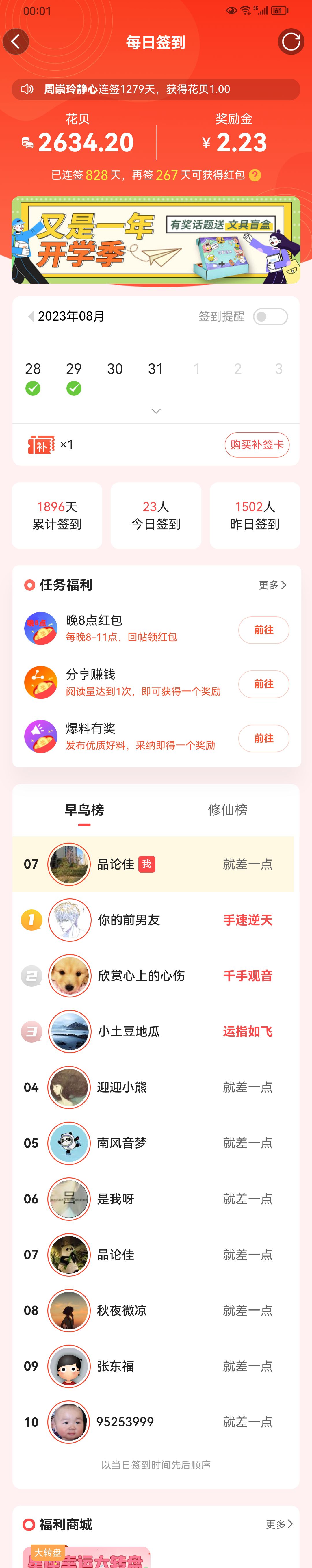Expand the calendar with the down chevron
Screen dimensions: 312x1568
click(x=156, y=411)
